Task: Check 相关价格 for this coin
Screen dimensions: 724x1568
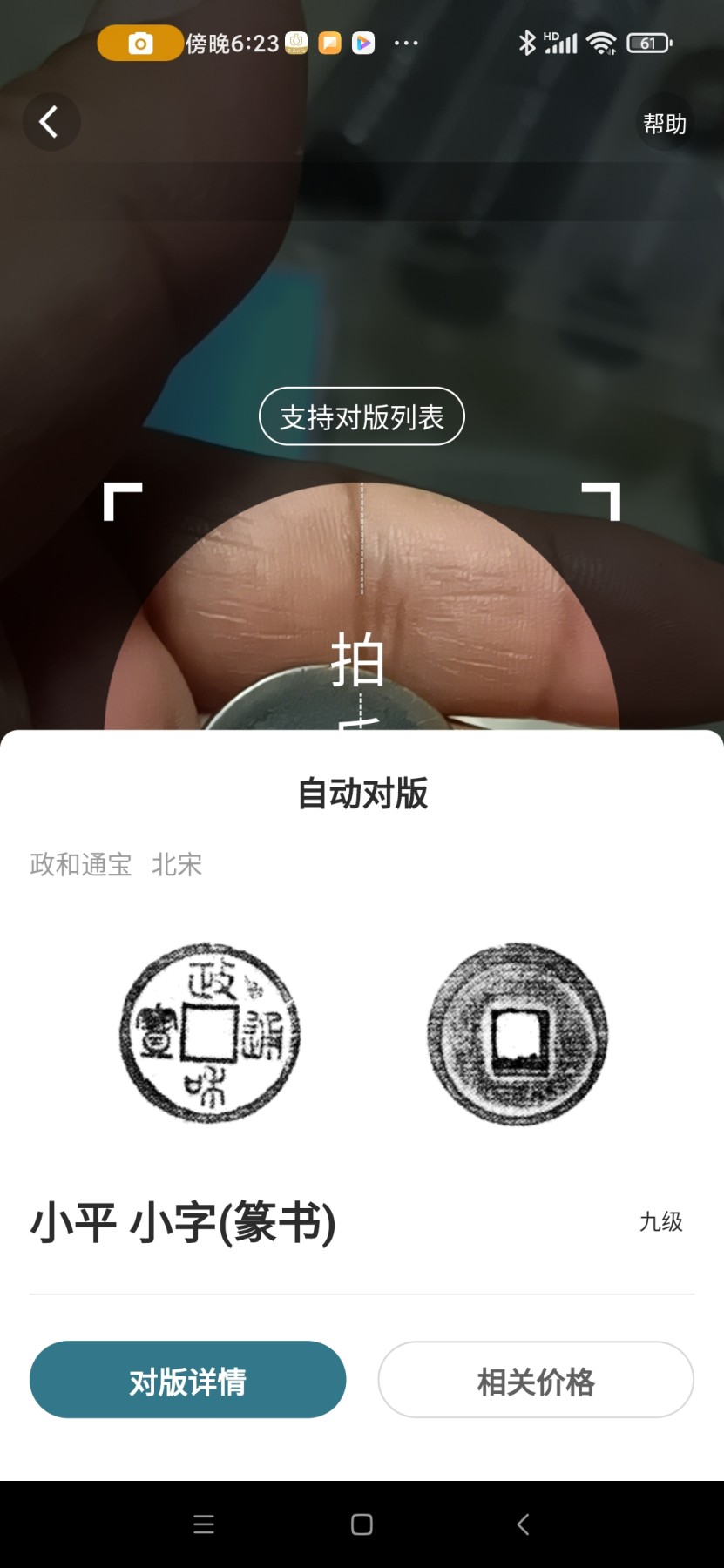Action: [535, 1380]
